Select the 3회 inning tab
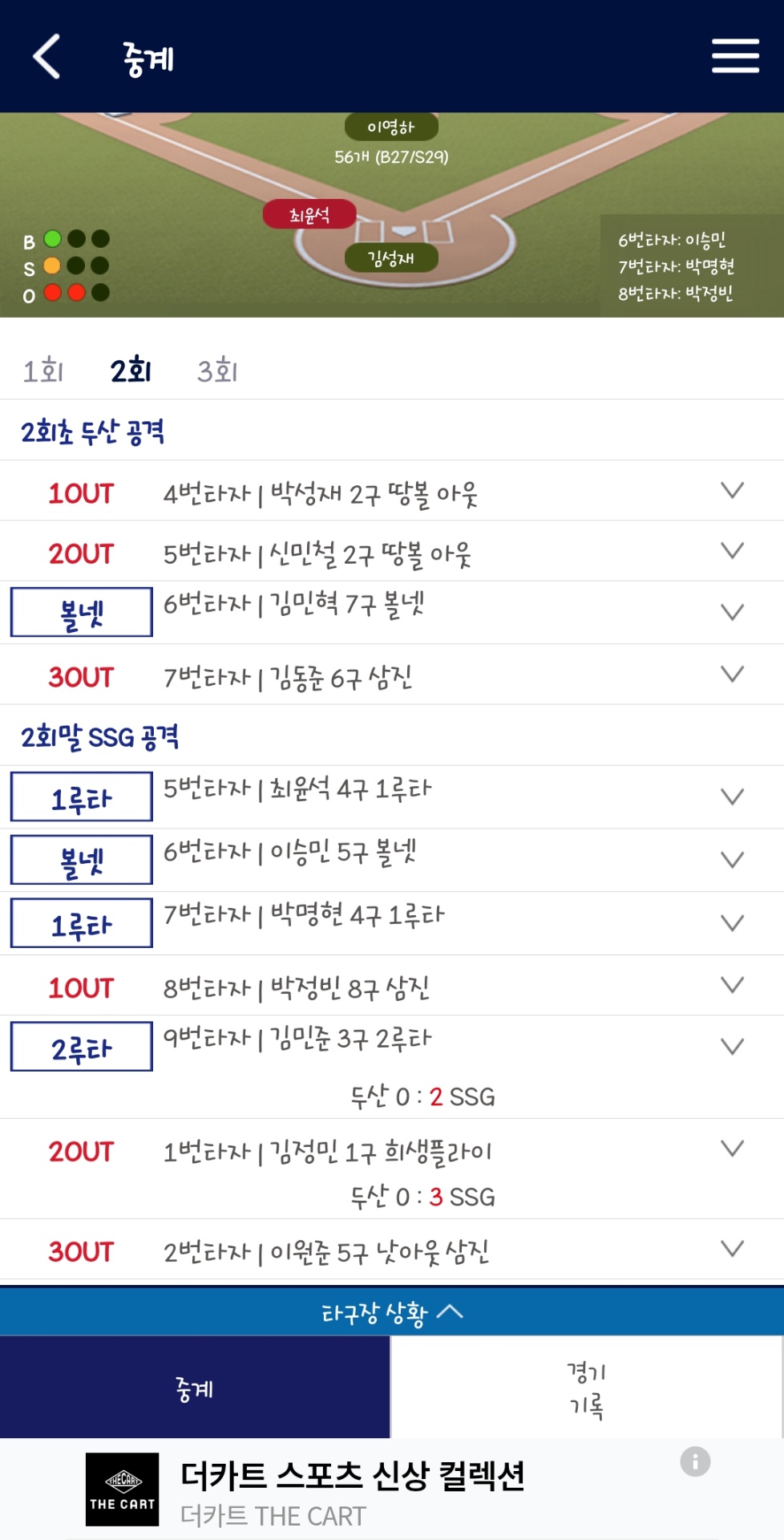784x1540 pixels. 217,371
